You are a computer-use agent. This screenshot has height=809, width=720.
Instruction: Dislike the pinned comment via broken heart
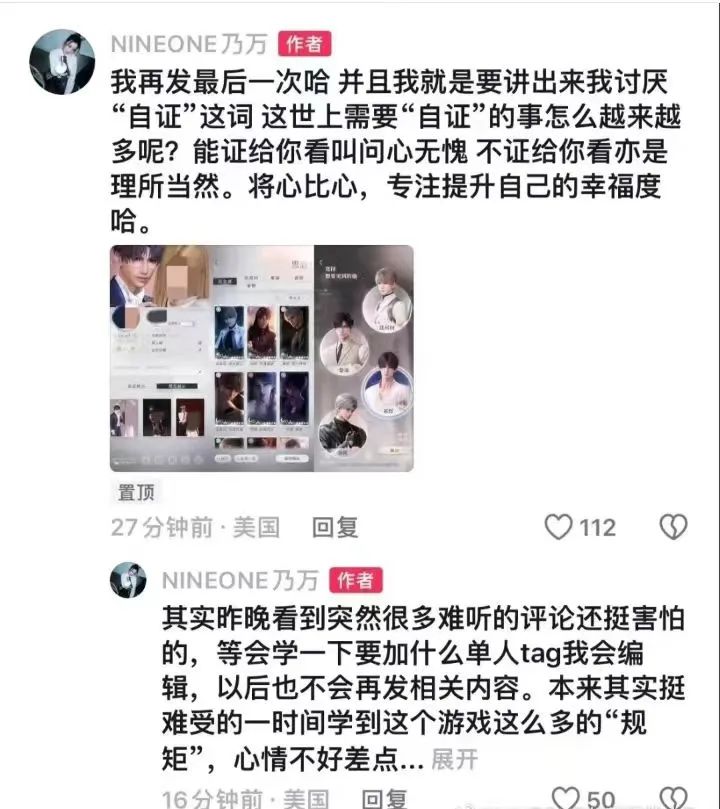tap(674, 527)
